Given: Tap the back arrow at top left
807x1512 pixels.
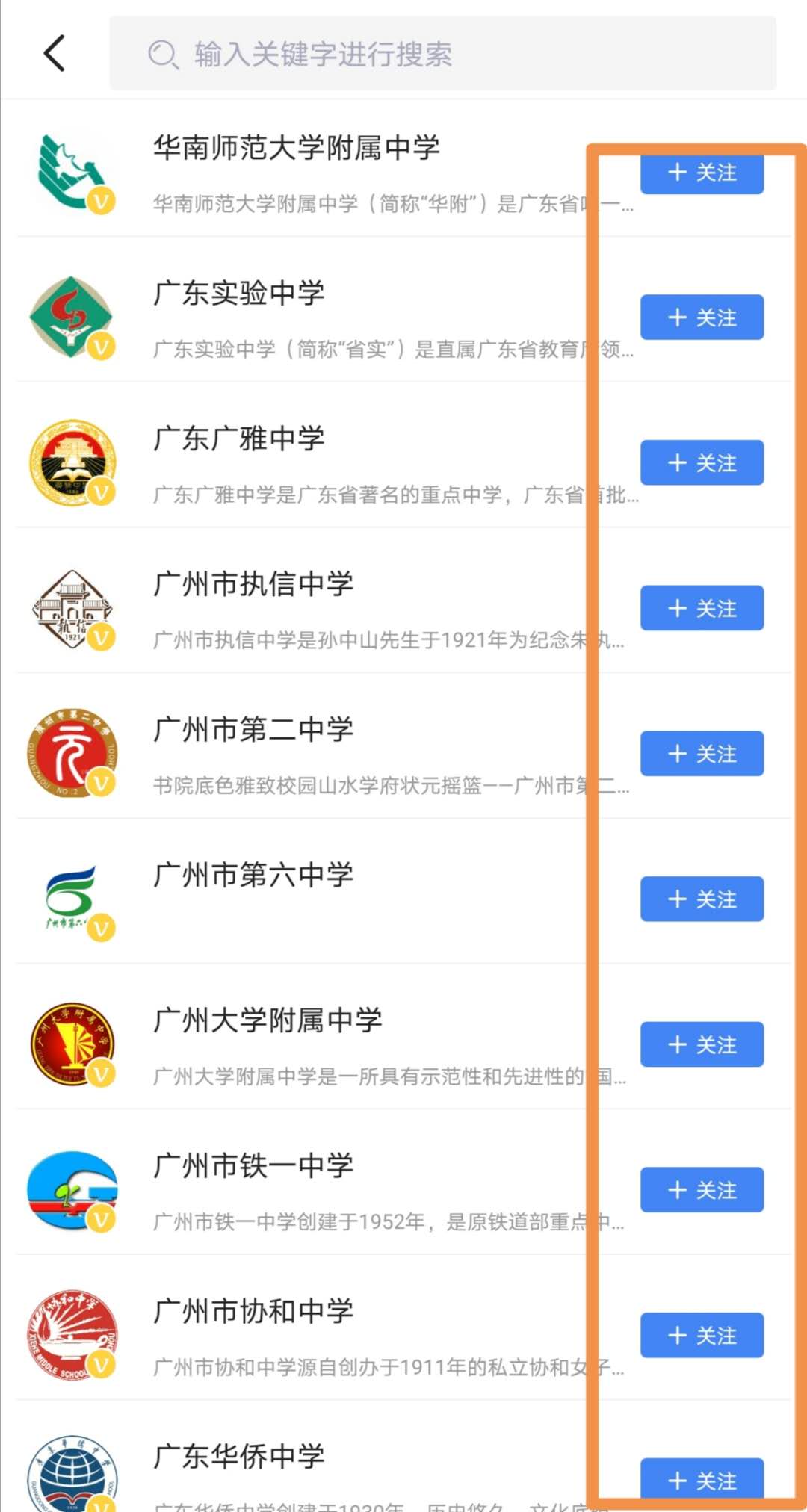Looking at the screenshot, I should [52, 53].
